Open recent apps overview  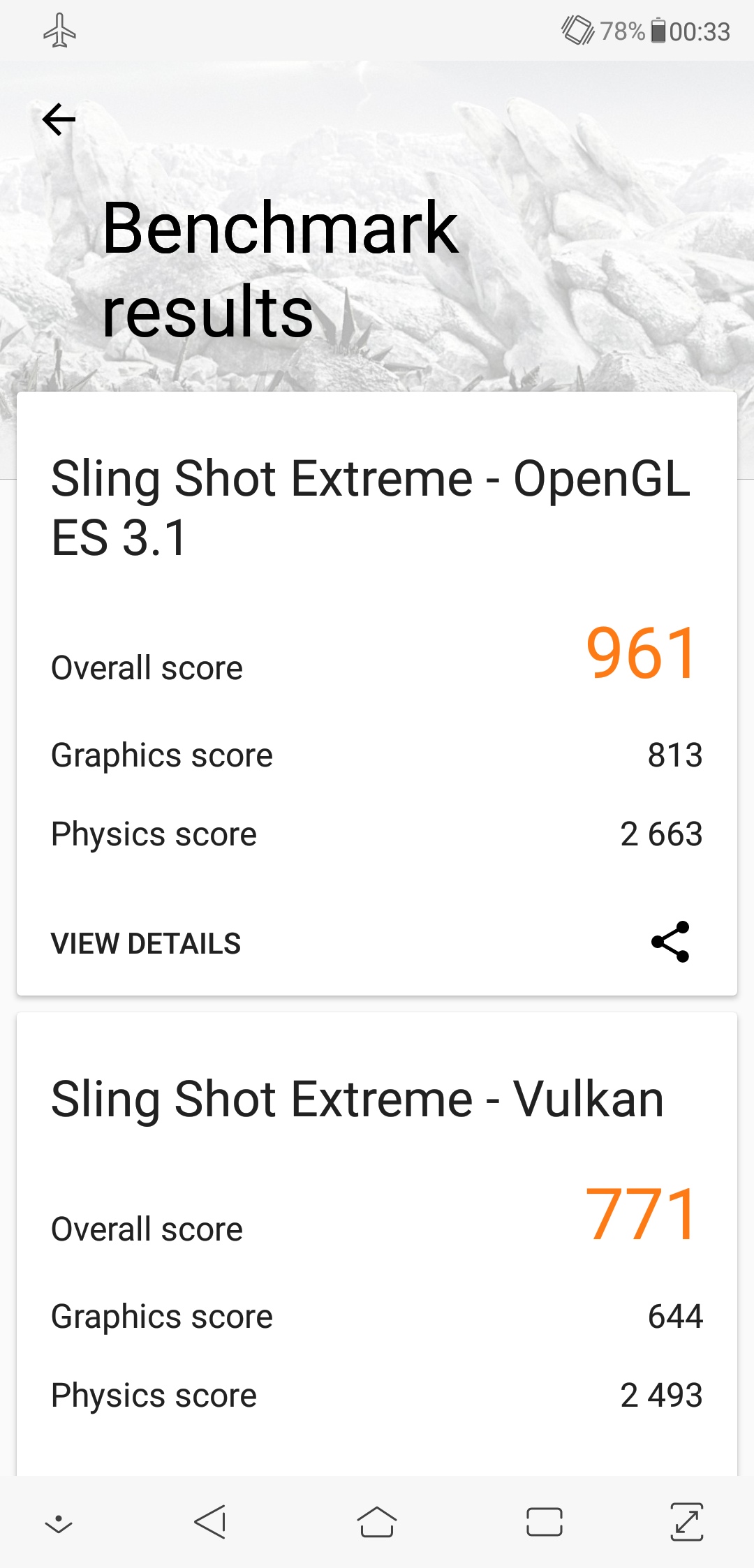click(545, 1522)
